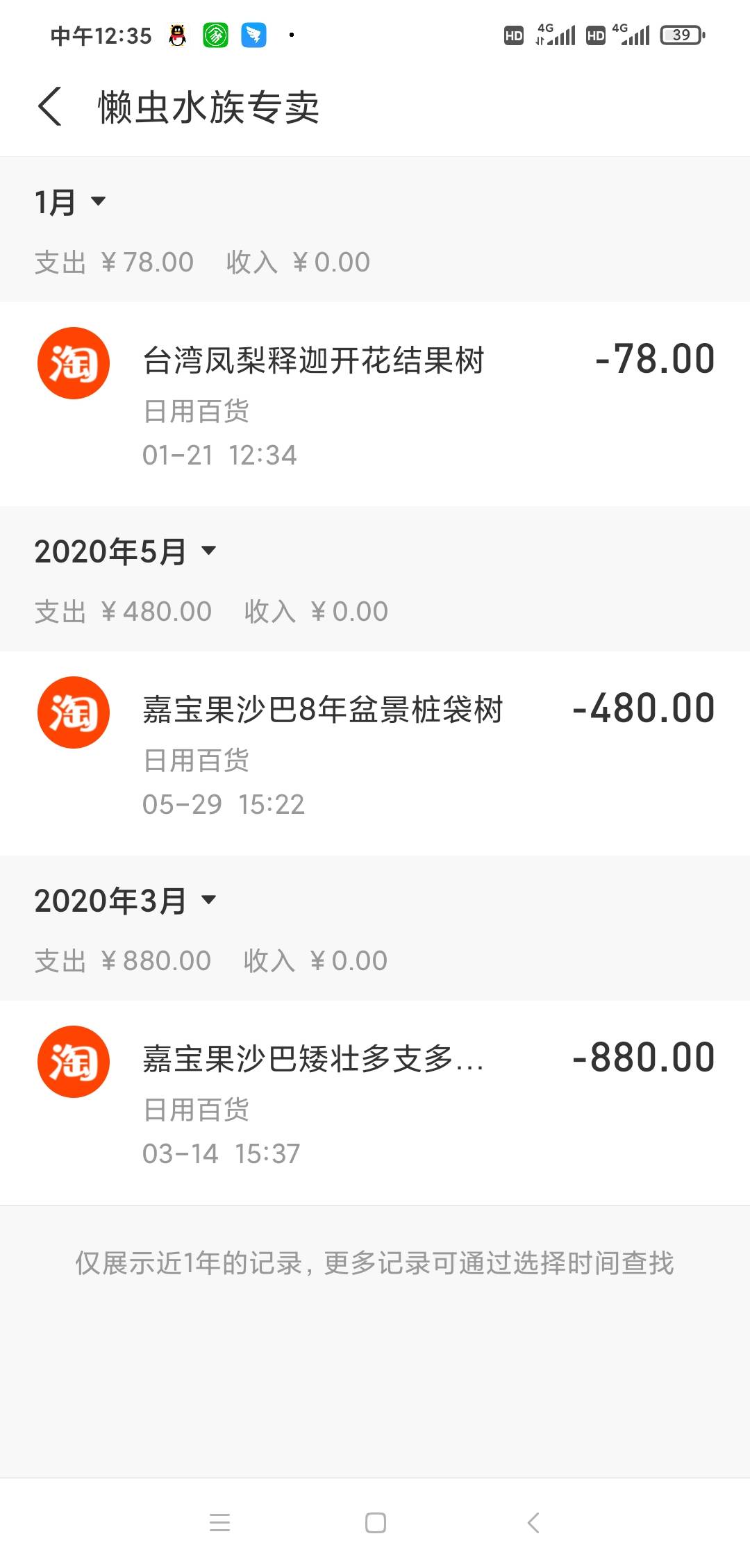The width and height of the screenshot is (750, 1568).
Task: Open recent apps from navigation bar
Action: click(x=220, y=1523)
